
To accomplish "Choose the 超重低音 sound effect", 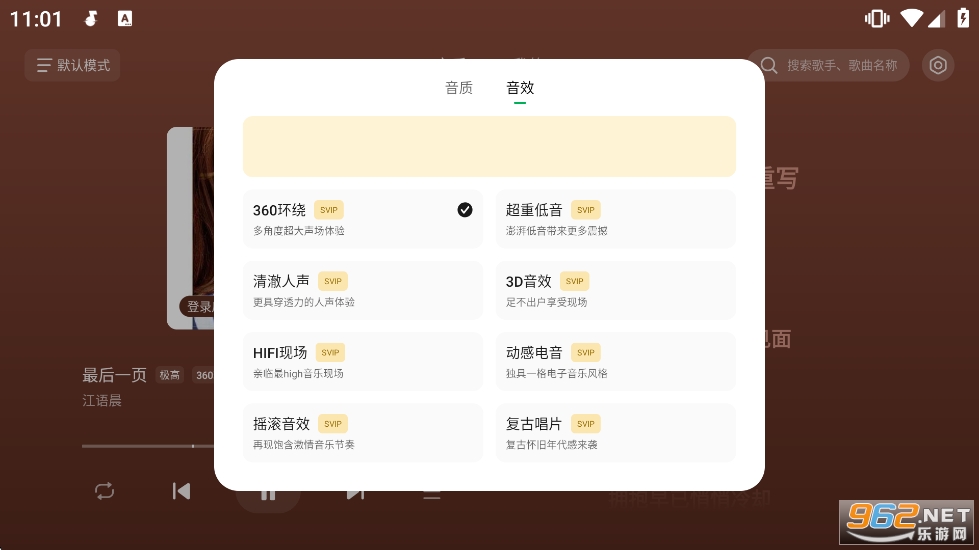I will coord(615,219).
